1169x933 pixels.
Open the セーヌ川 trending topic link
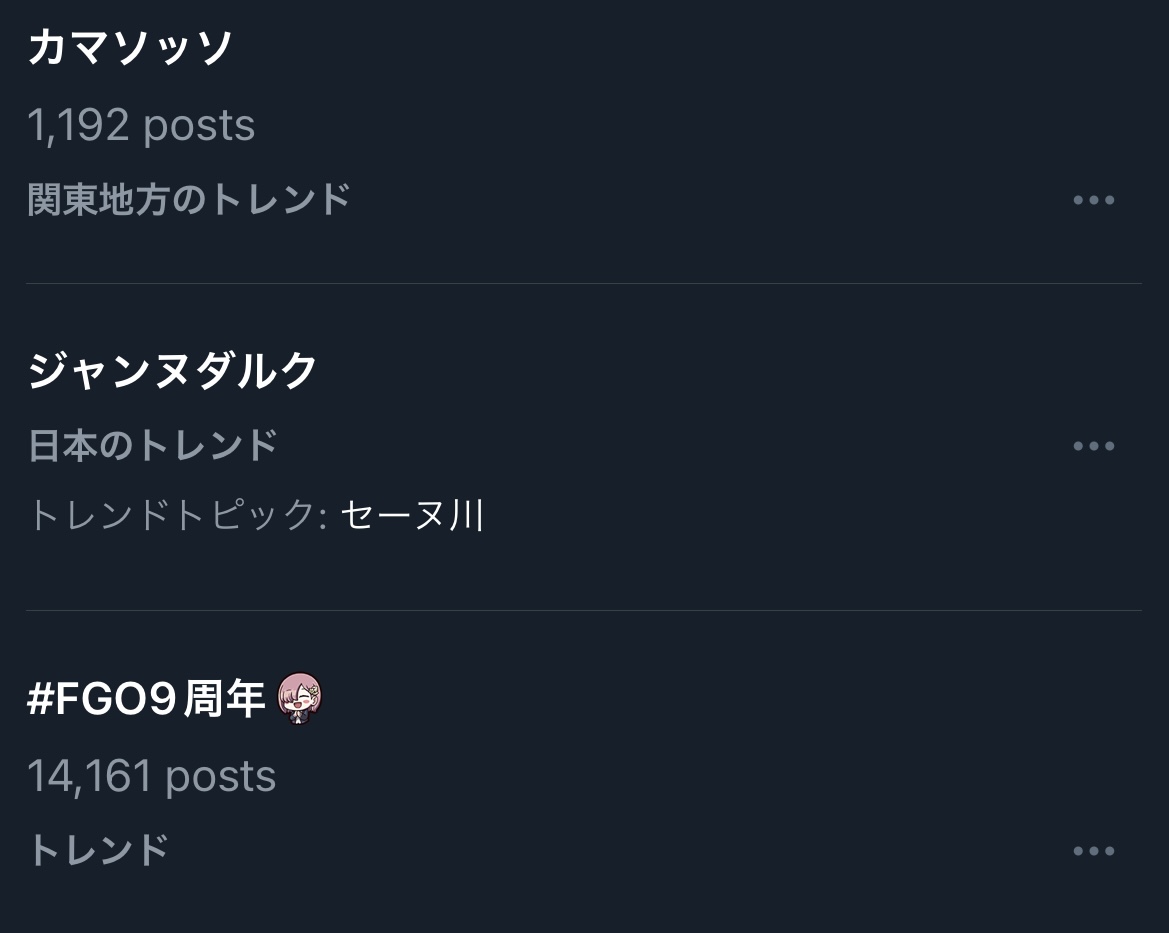(x=412, y=515)
